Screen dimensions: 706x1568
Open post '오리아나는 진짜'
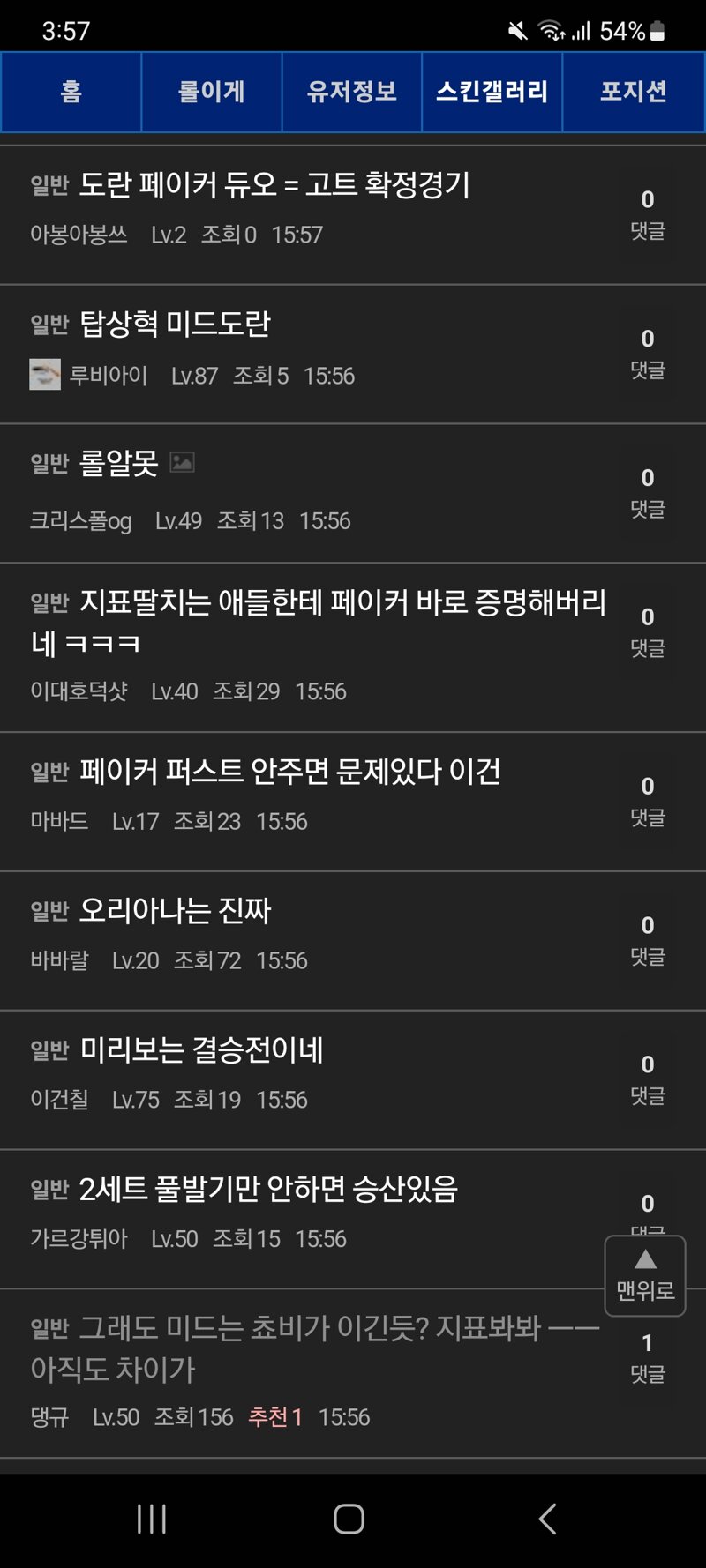175,911
